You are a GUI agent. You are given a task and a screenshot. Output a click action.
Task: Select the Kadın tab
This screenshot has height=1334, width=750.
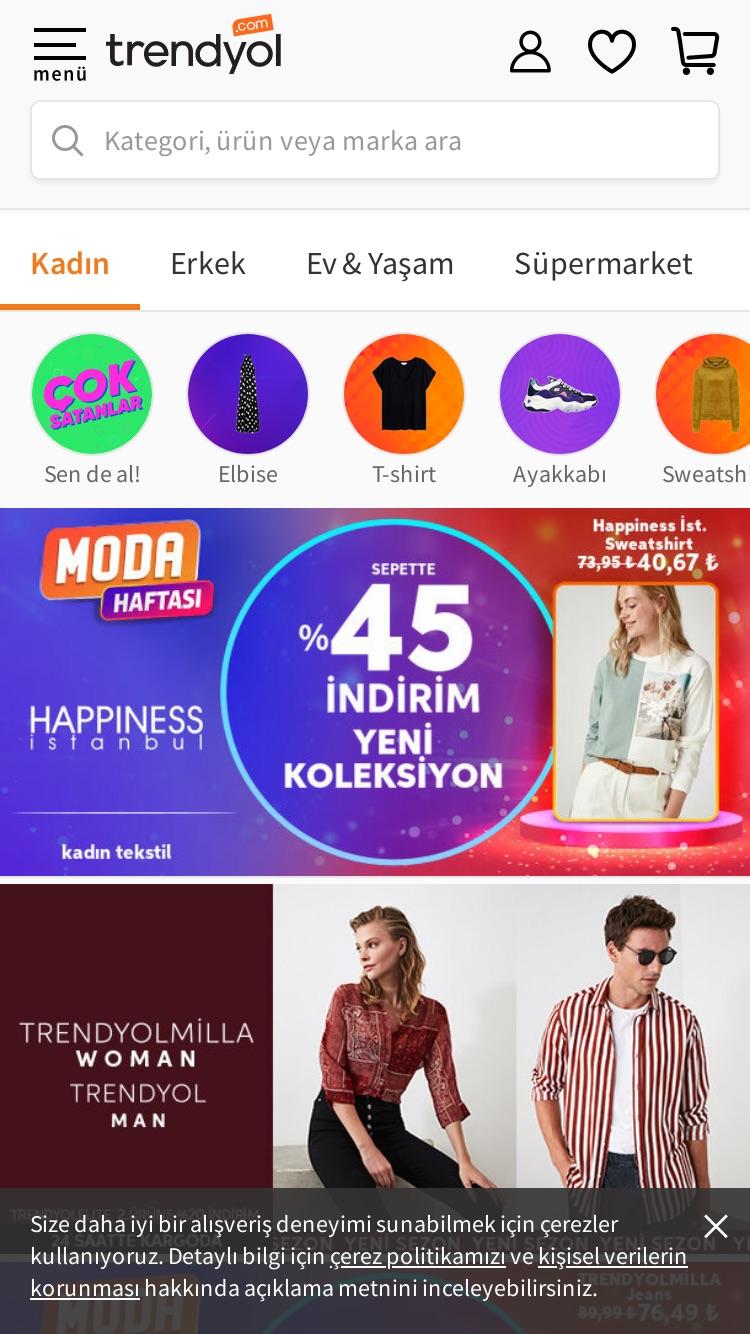70,264
